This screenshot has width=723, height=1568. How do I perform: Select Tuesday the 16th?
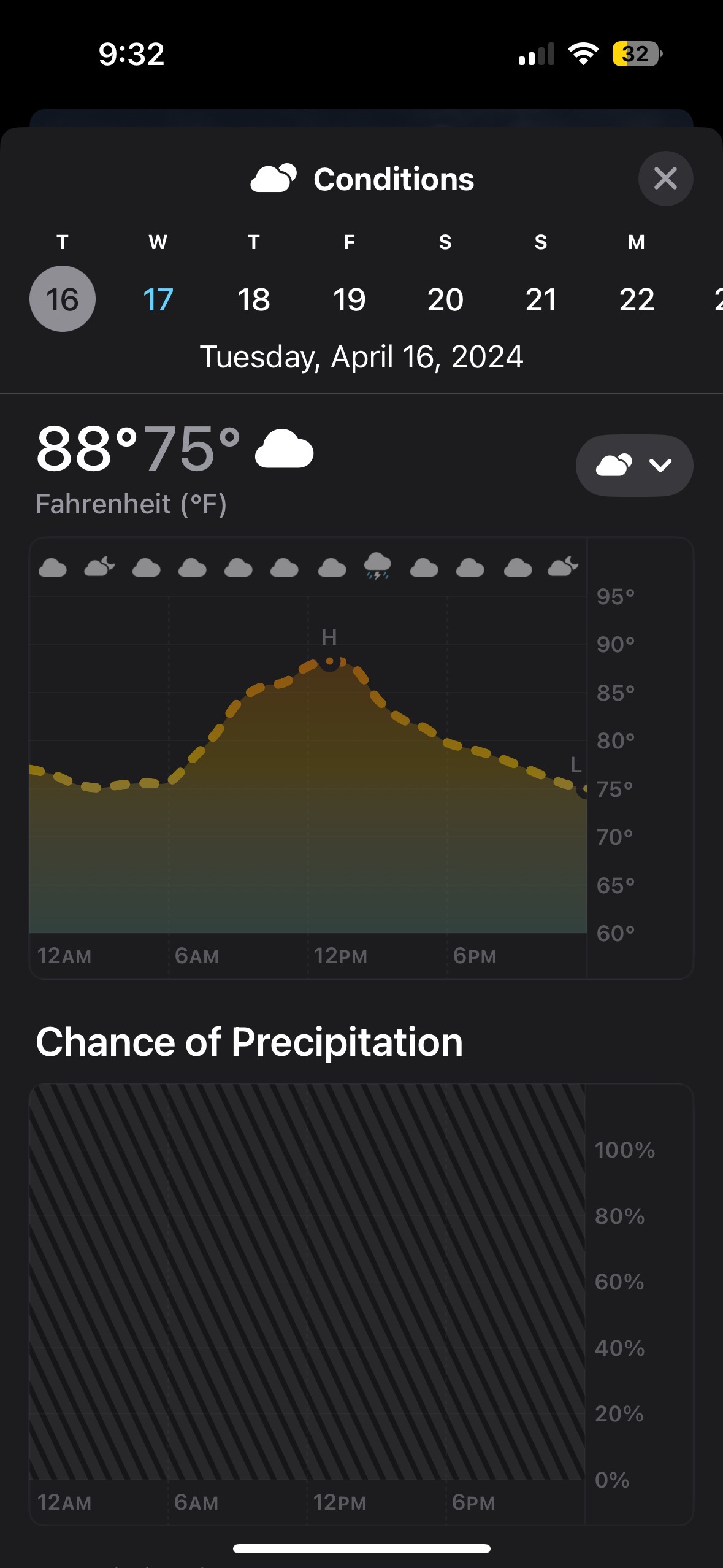click(63, 299)
